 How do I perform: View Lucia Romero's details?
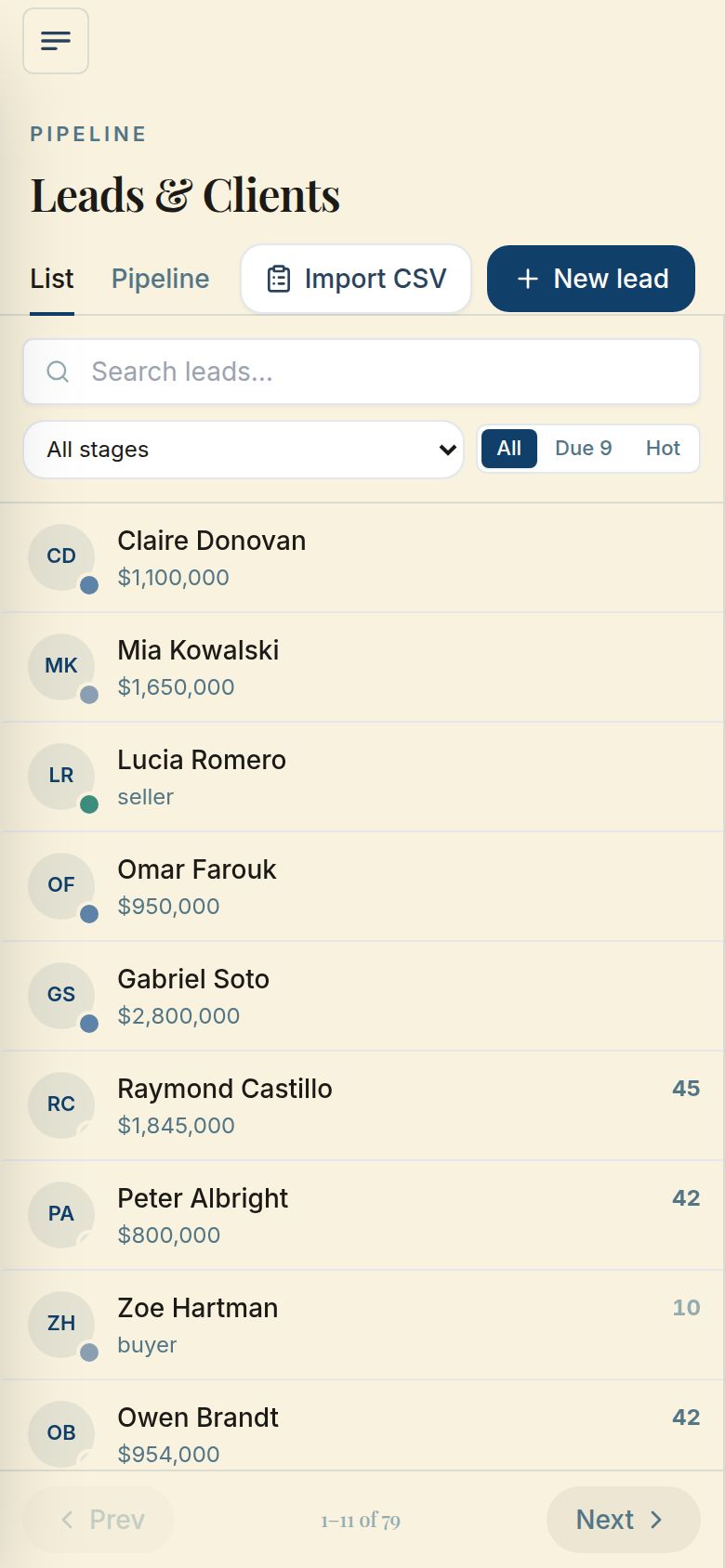(x=362, y=777)
